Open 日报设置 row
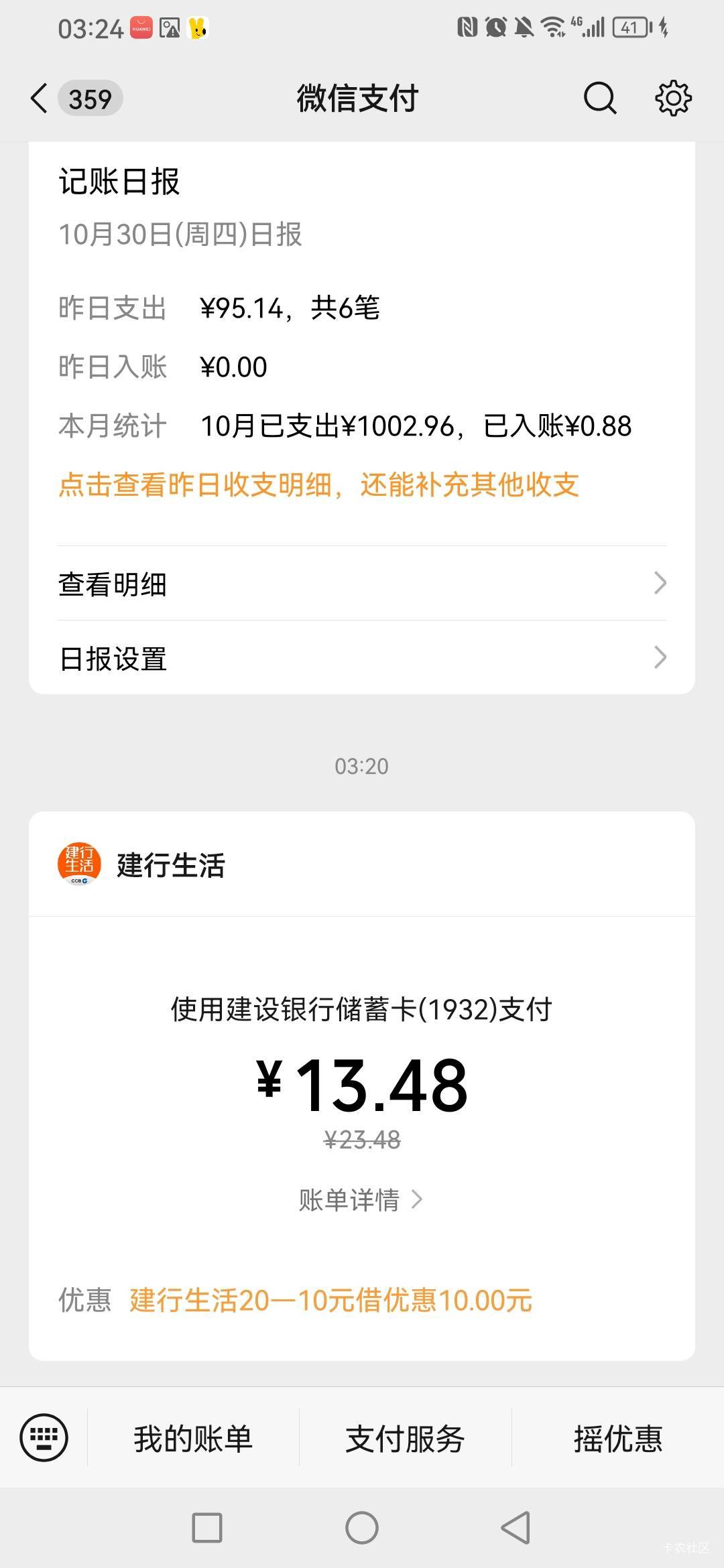This screenshot has height=1568, width=724. coord(362,657)
